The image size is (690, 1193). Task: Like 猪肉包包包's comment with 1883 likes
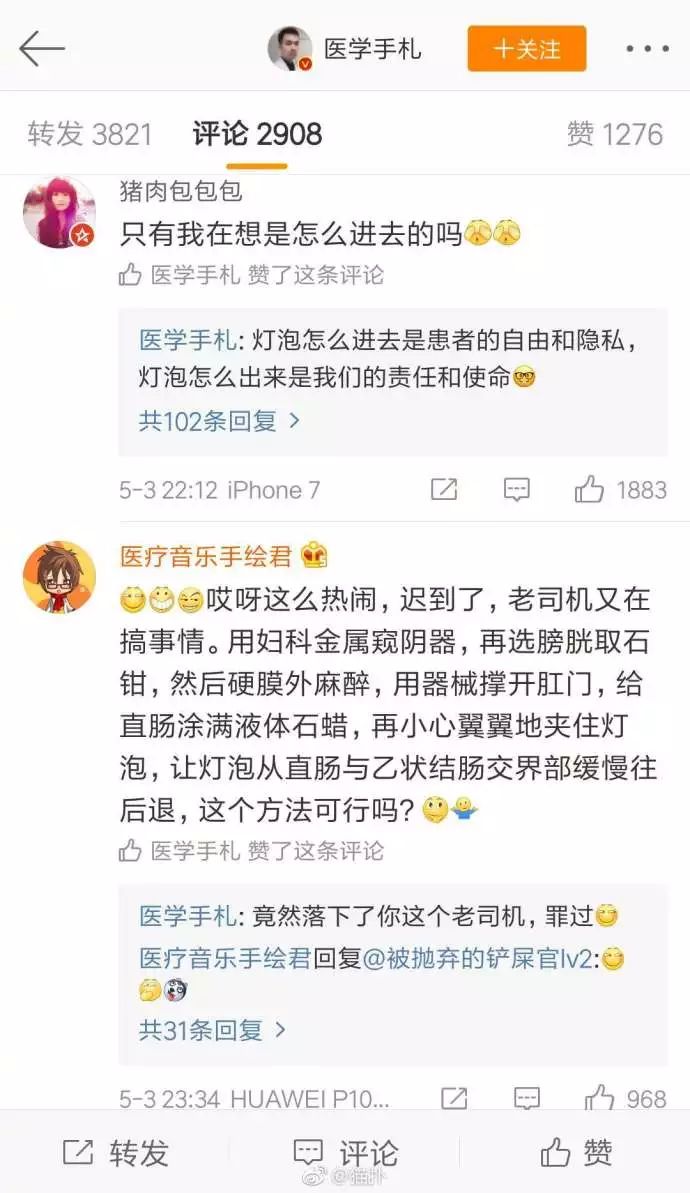(x=620, y=490)
